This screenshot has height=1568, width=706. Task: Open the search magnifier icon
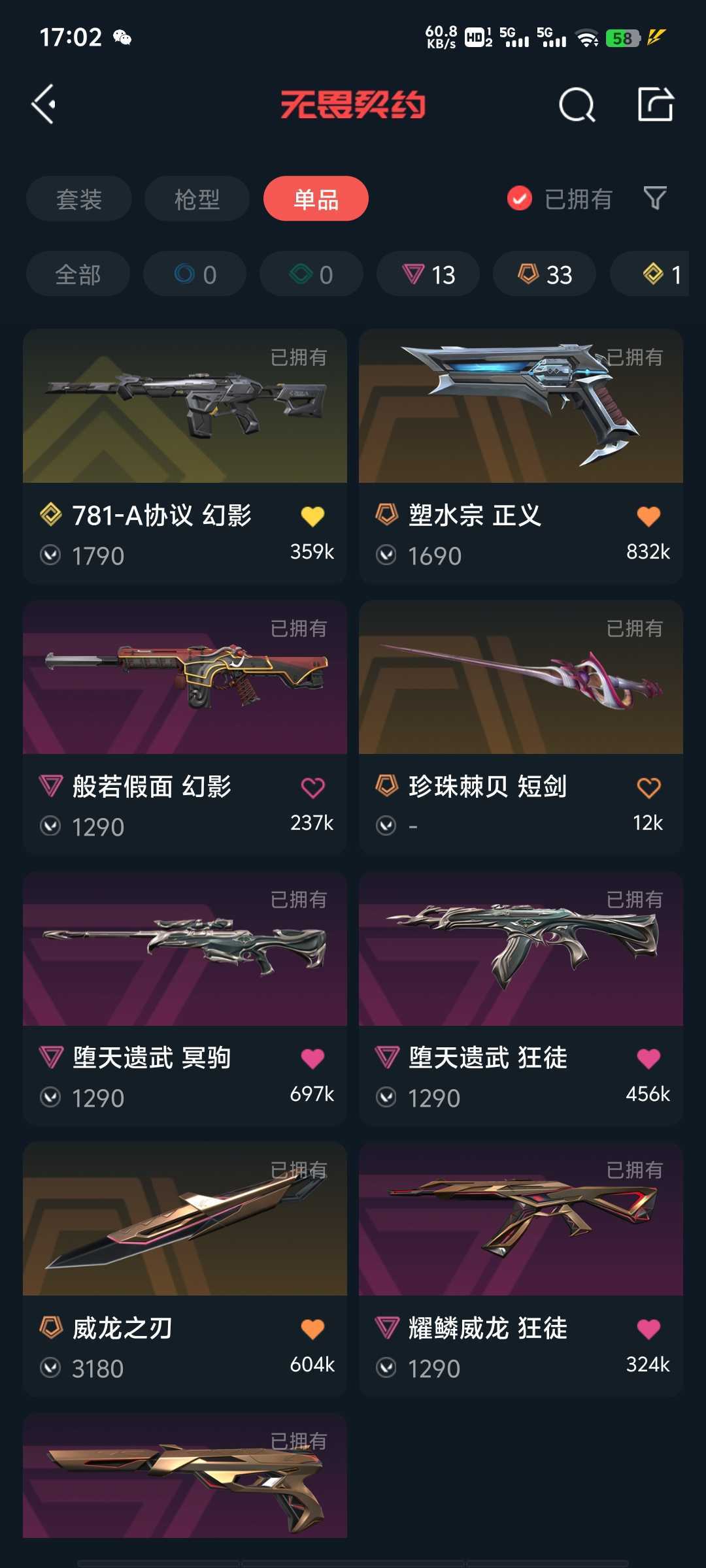click(577, 105)
